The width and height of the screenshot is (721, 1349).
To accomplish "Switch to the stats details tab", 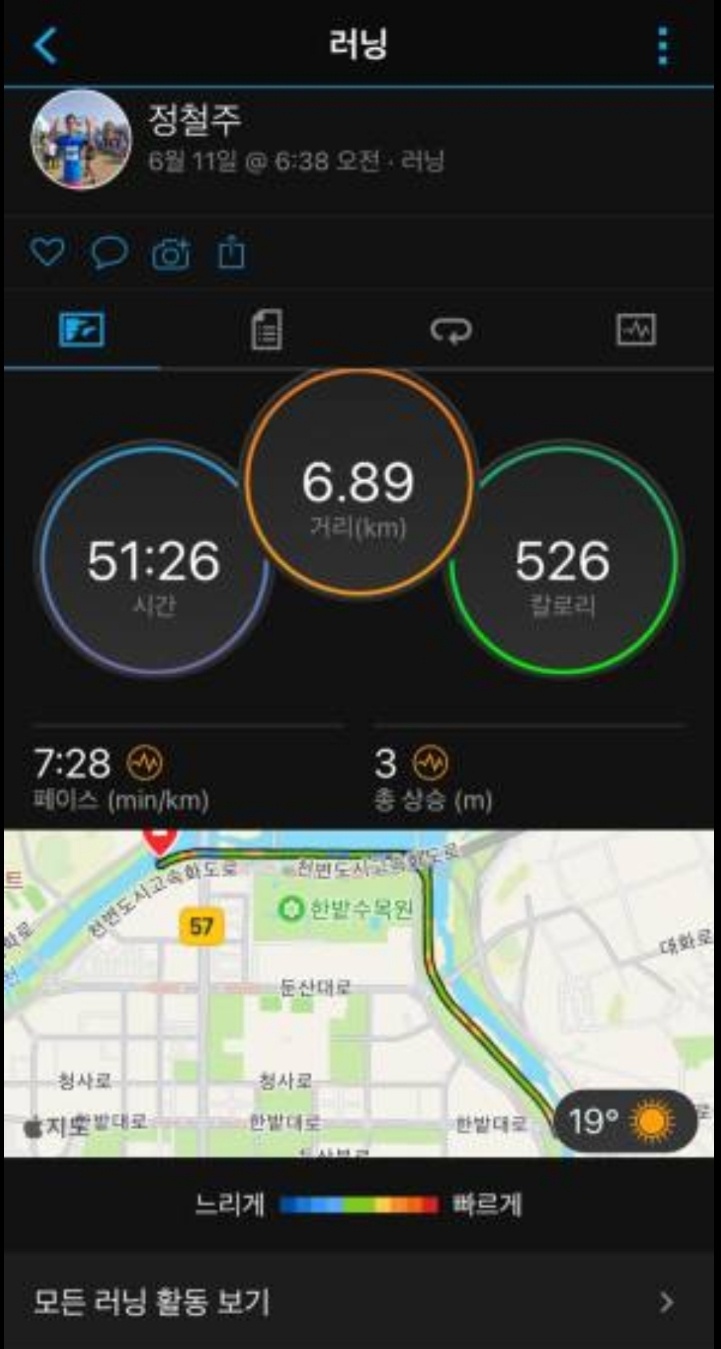I will pyautogui.click(x=266, y=331).
